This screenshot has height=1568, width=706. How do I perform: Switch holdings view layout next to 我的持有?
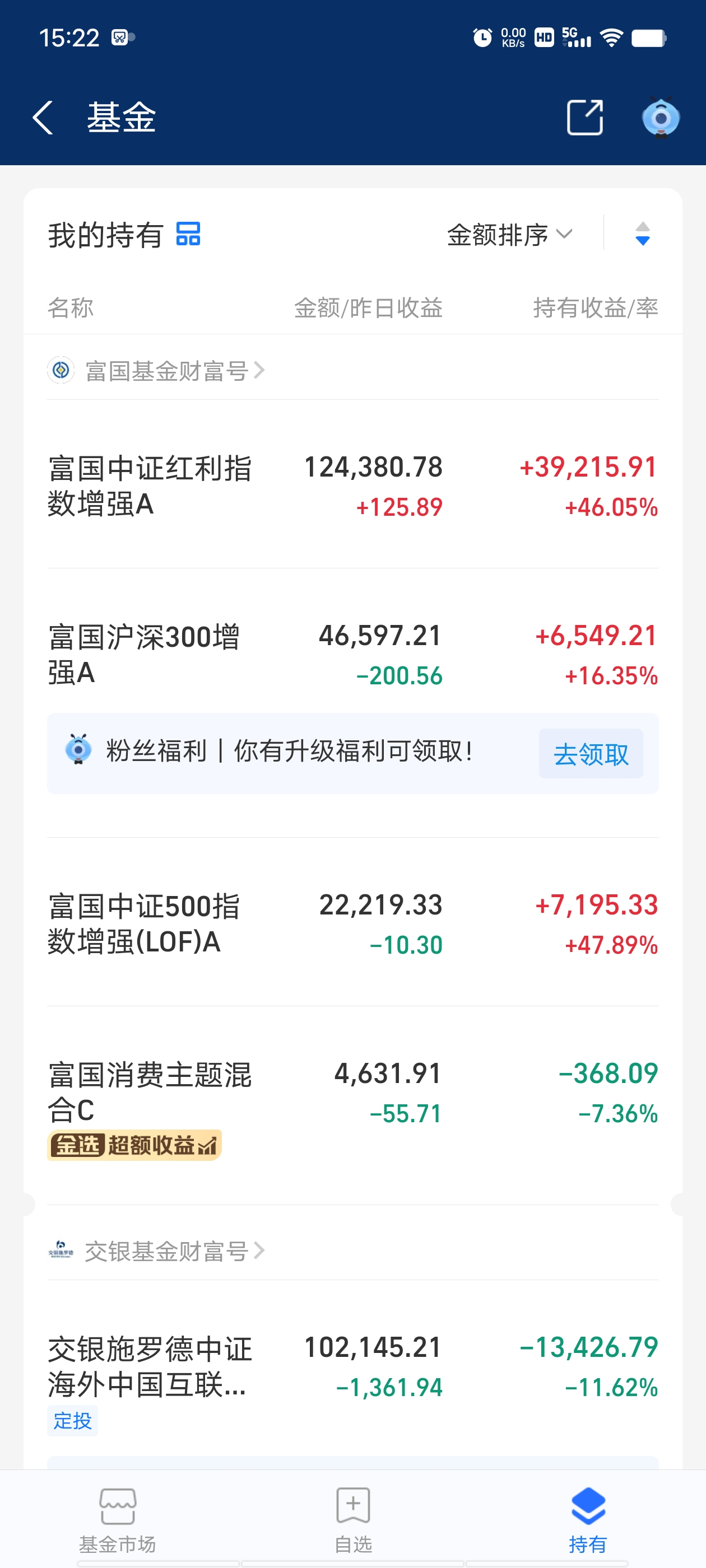coord(188,234)
